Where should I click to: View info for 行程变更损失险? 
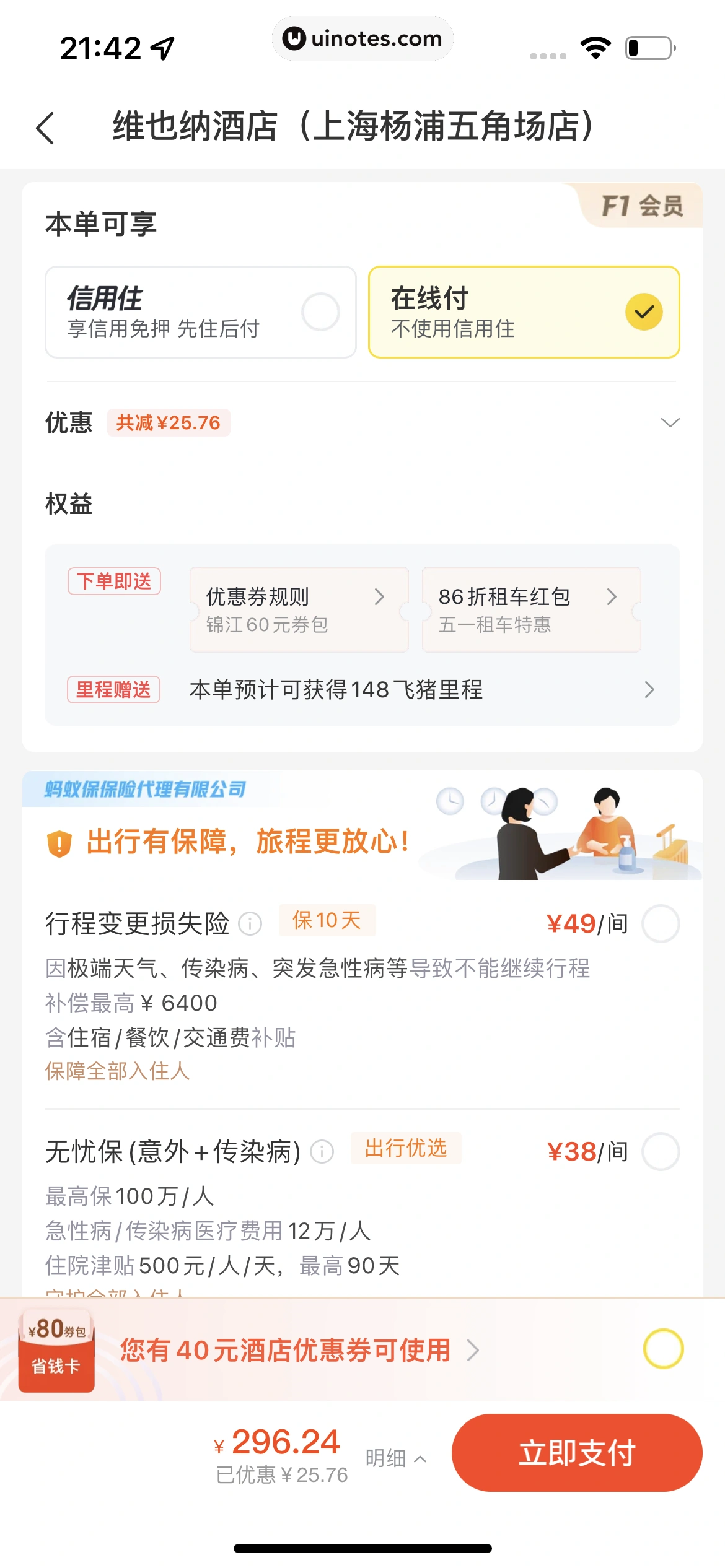[250, 924]
